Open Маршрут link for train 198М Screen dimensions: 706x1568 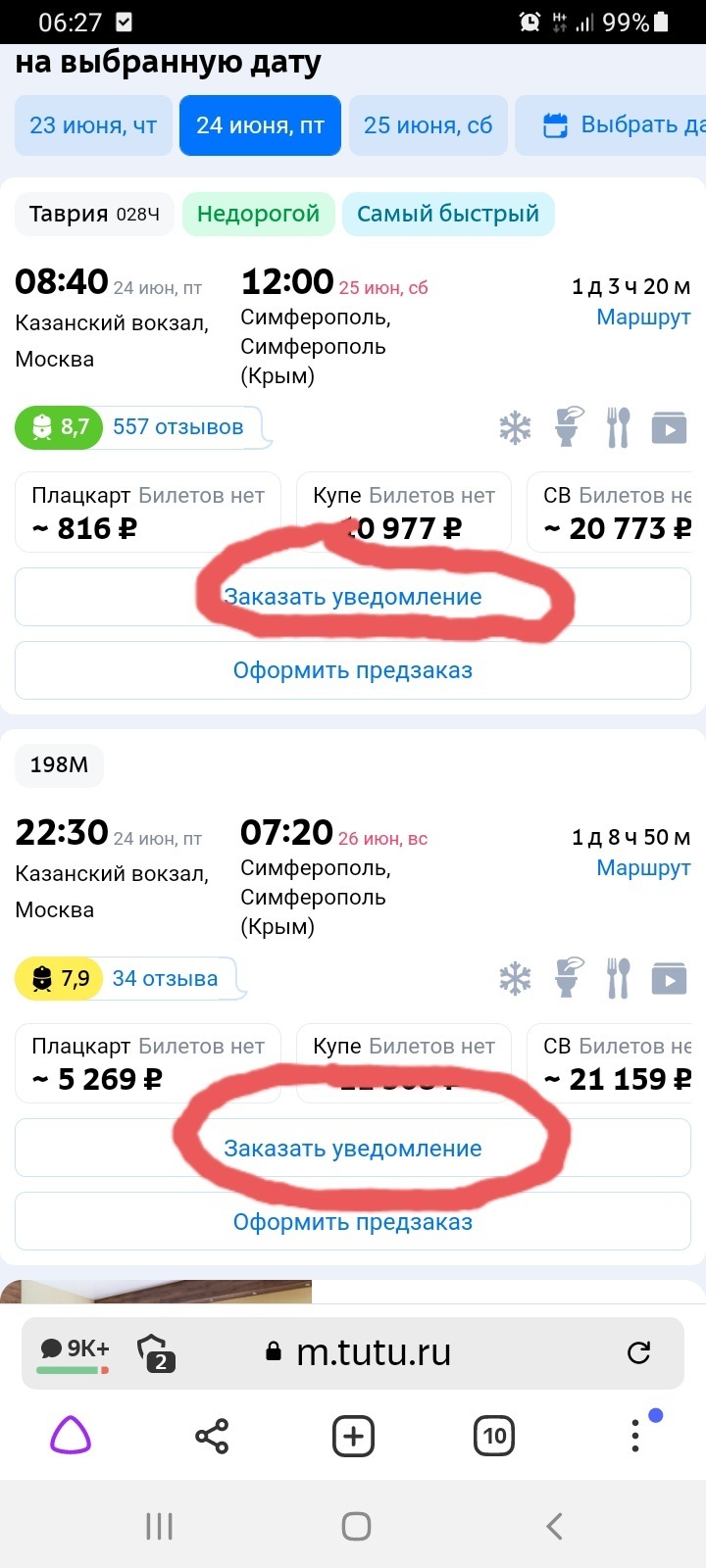point(643,868)
